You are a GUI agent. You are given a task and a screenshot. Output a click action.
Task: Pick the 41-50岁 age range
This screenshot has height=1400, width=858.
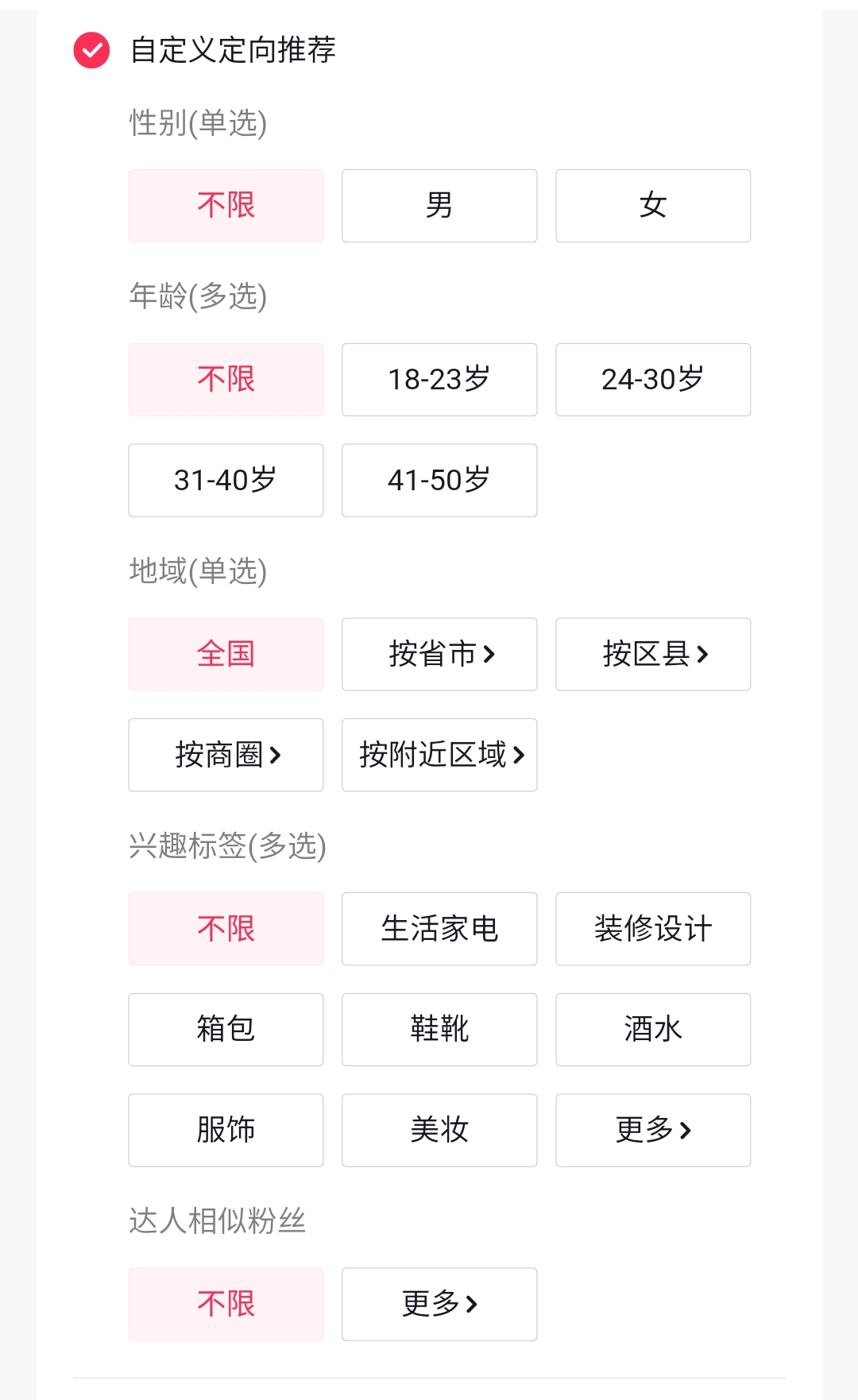point(439,481)
